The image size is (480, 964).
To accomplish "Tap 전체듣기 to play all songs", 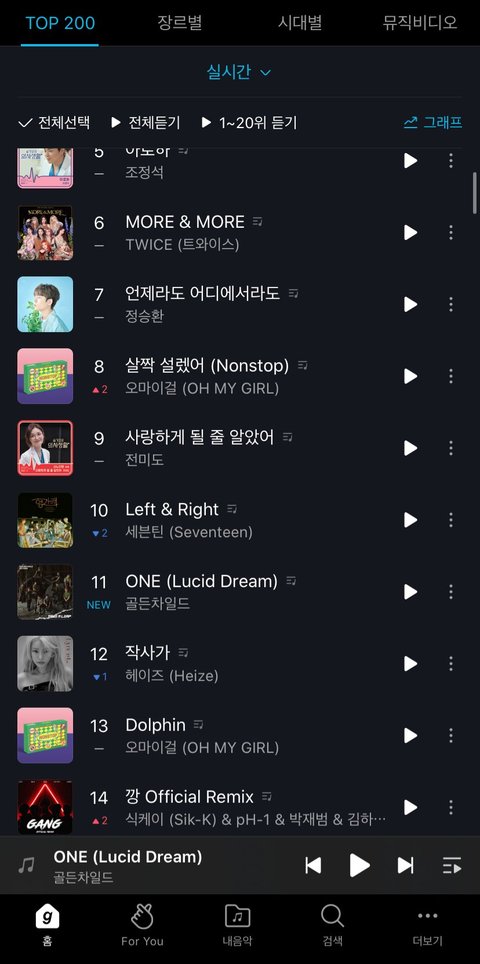I will [146, 122].
